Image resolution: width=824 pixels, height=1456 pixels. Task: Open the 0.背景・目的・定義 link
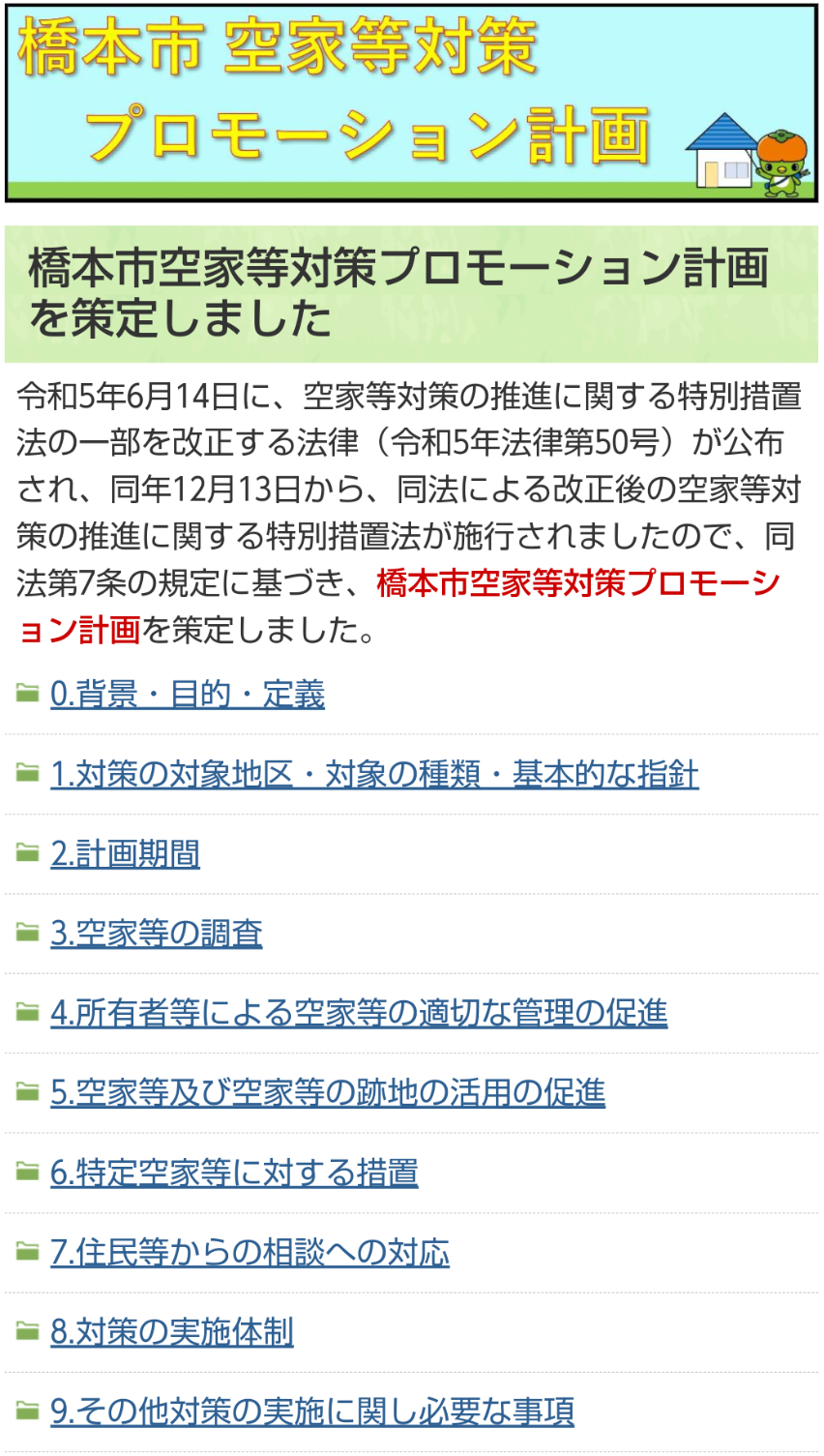[x=187, y=695]
